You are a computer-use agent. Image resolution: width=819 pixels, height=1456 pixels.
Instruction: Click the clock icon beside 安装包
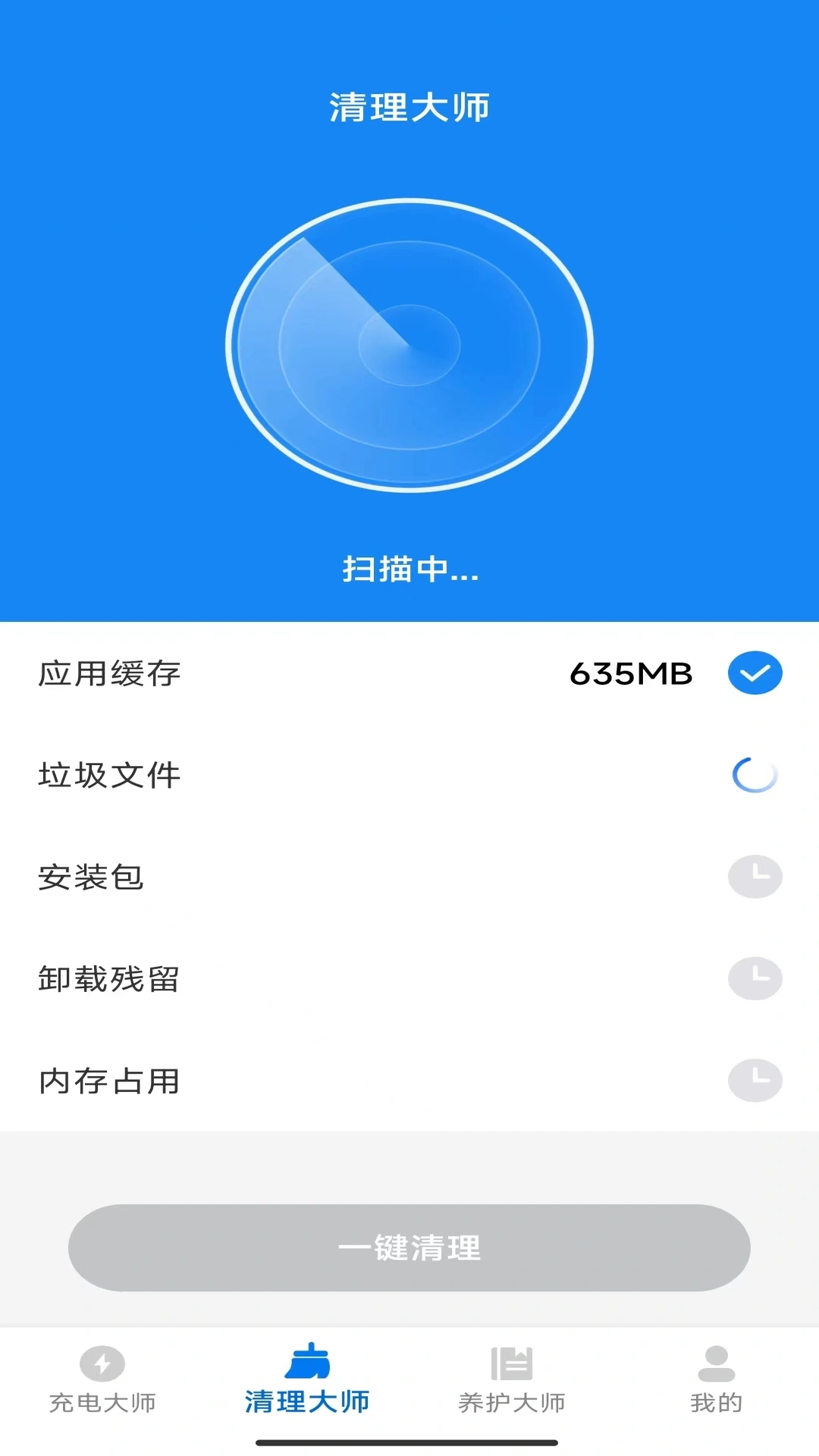tap(755, 876)
